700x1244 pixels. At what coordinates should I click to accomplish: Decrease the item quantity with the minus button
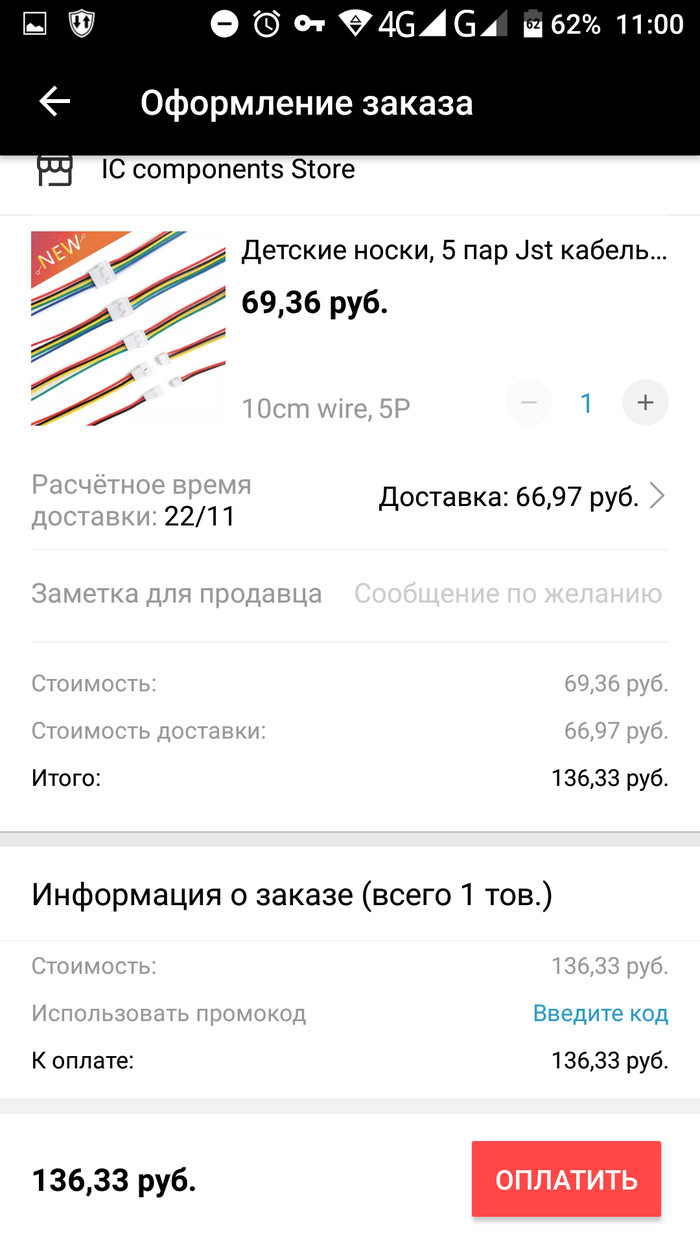[529, 403]
